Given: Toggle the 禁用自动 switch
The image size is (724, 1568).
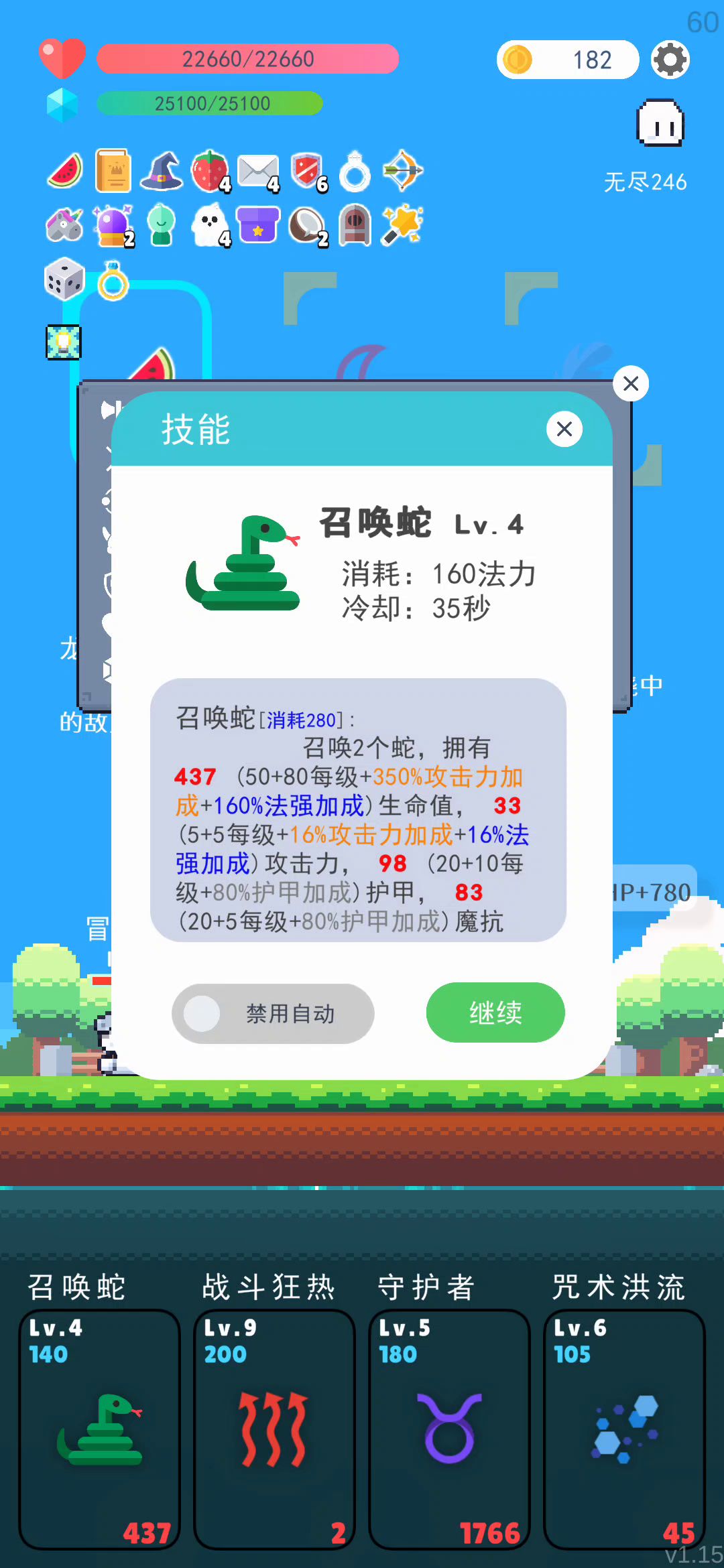Looking at the screenshot, I should coord(272,1013).
